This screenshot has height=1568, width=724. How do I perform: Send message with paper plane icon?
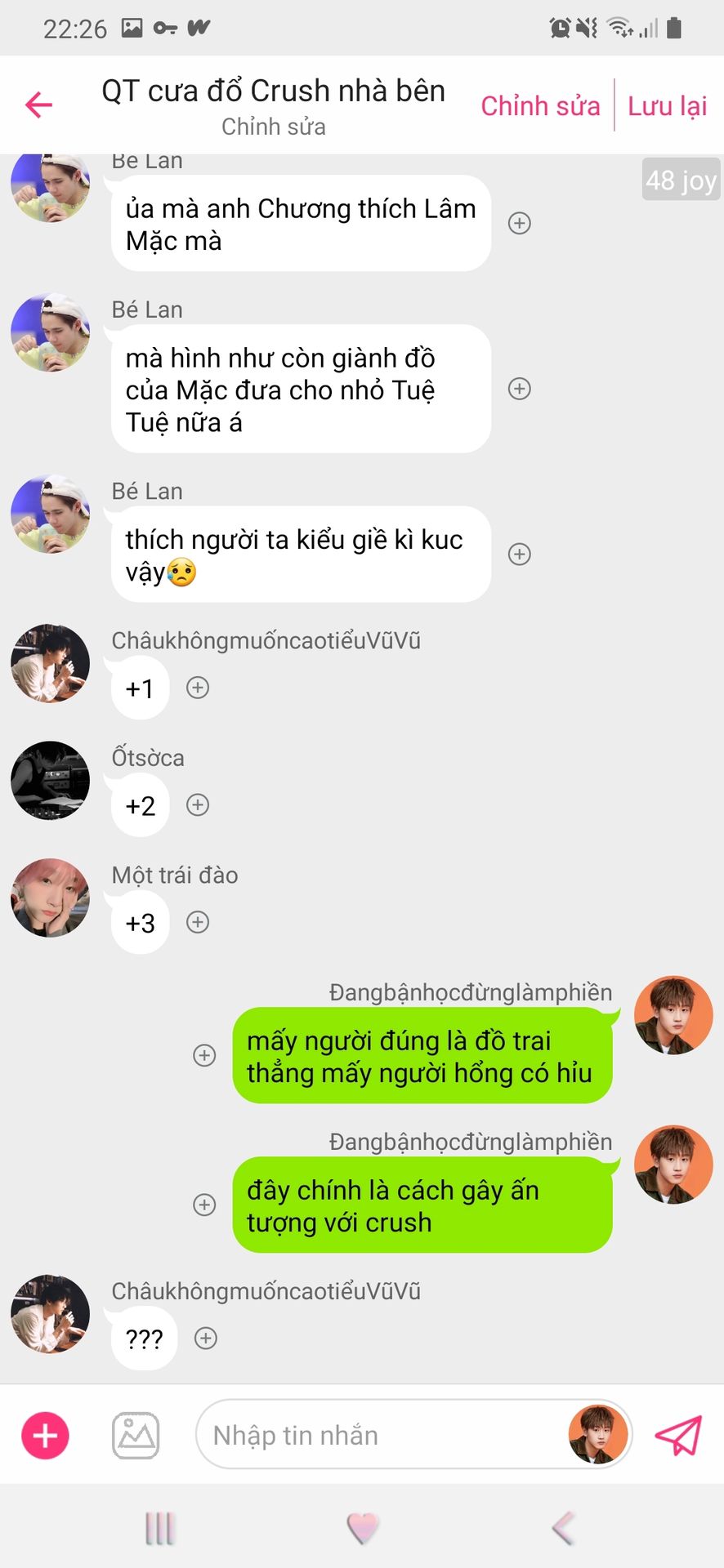(678, 1435)
